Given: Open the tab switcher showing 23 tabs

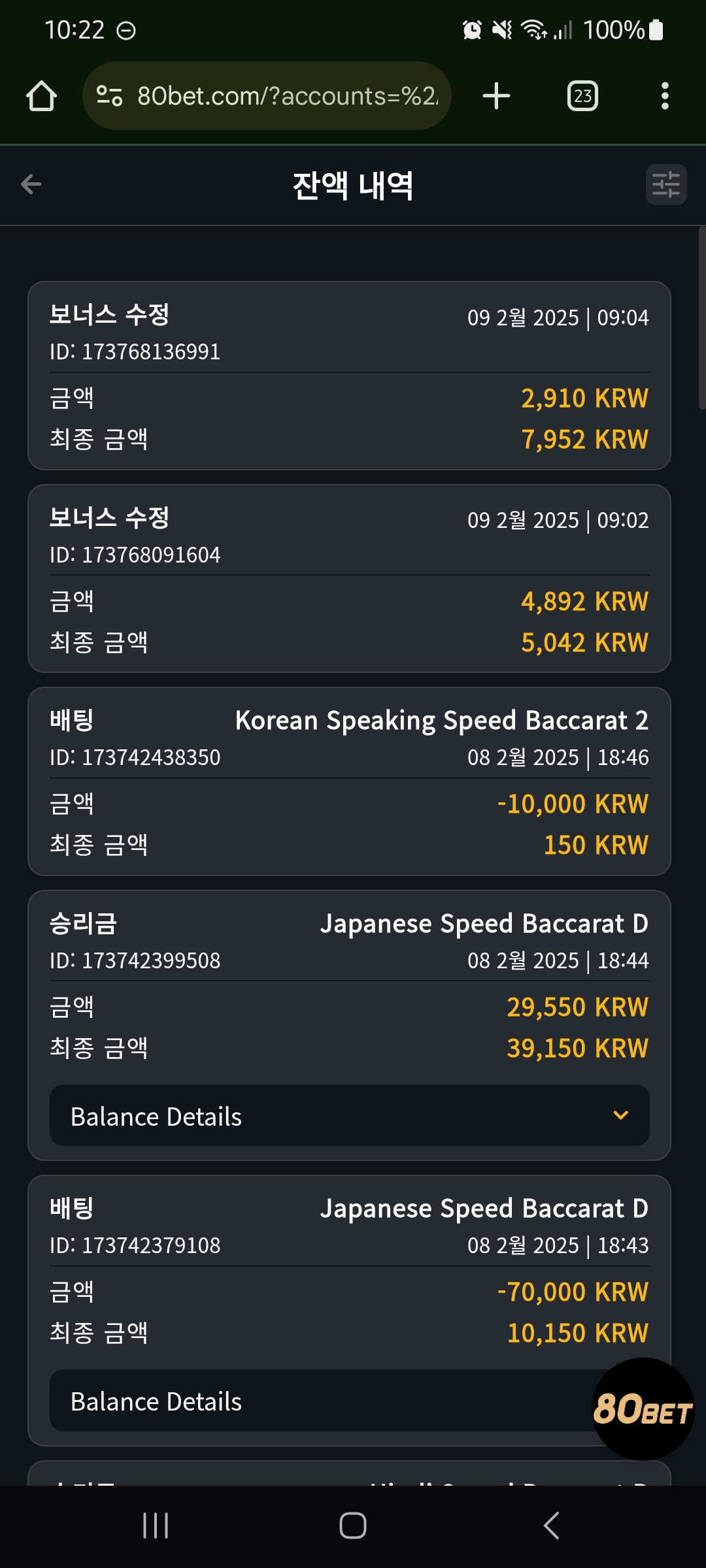Looking at the screenshot, I should [582, 96].
